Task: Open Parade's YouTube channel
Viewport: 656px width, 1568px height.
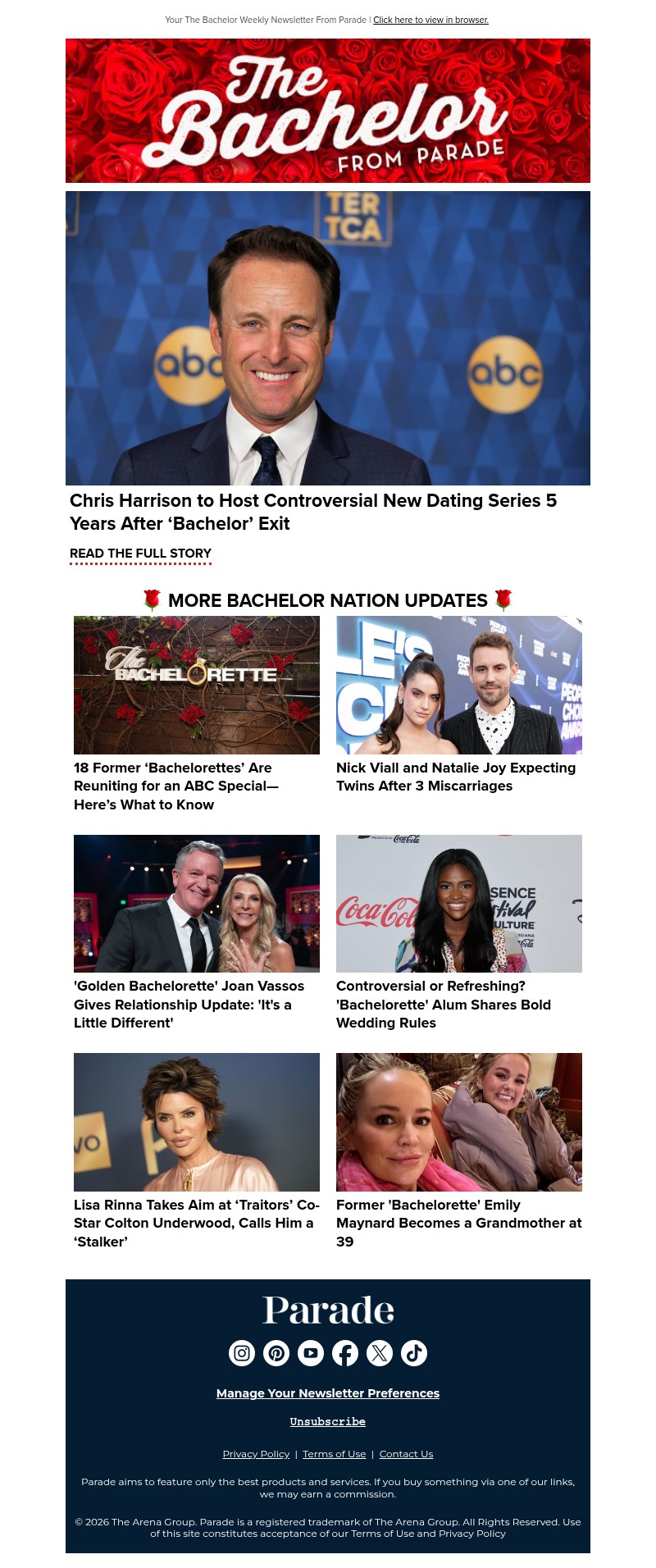Action: pyautogui.click(x=311, y=1353)
